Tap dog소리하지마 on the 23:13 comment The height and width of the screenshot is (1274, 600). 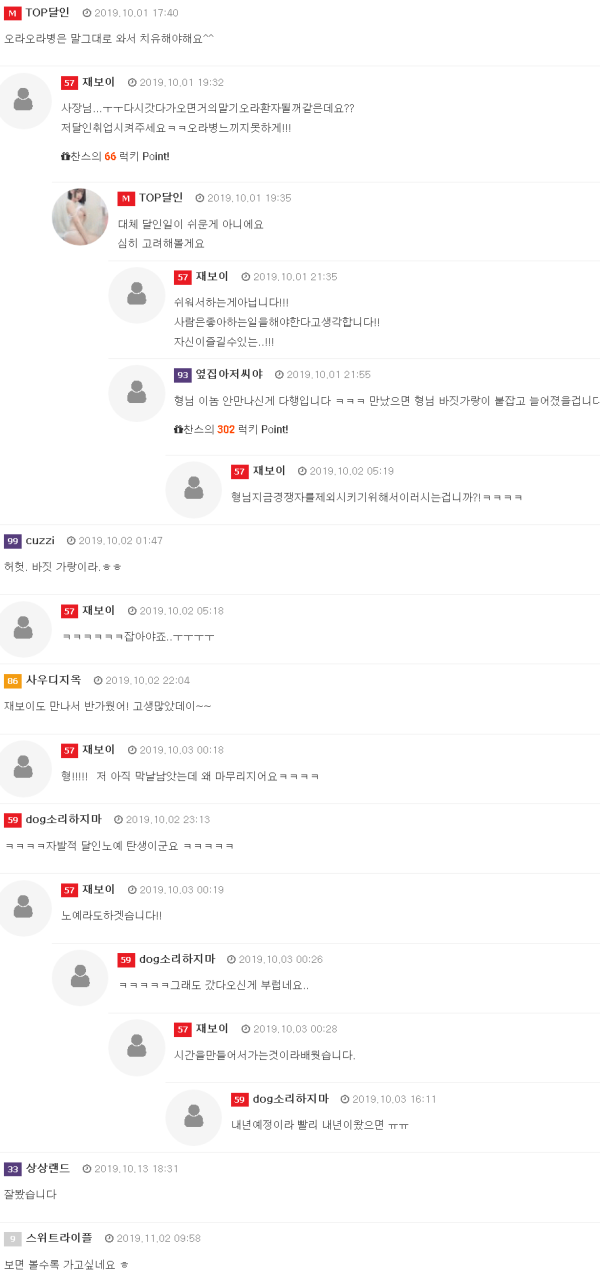pyautogui.click(x=63, y=819)
